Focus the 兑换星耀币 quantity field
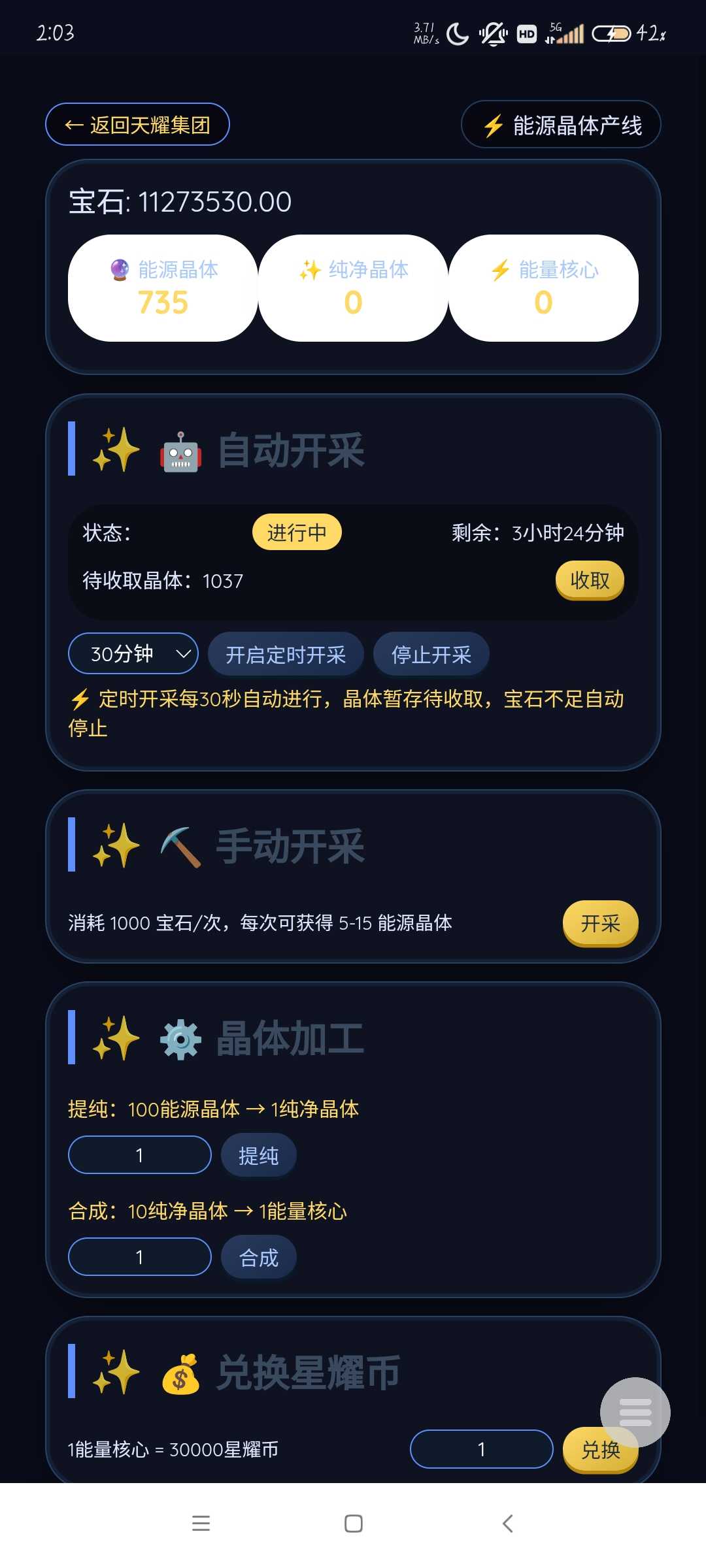The width and height of the screenshot is (706, 1568). (x=481, y=1449)
